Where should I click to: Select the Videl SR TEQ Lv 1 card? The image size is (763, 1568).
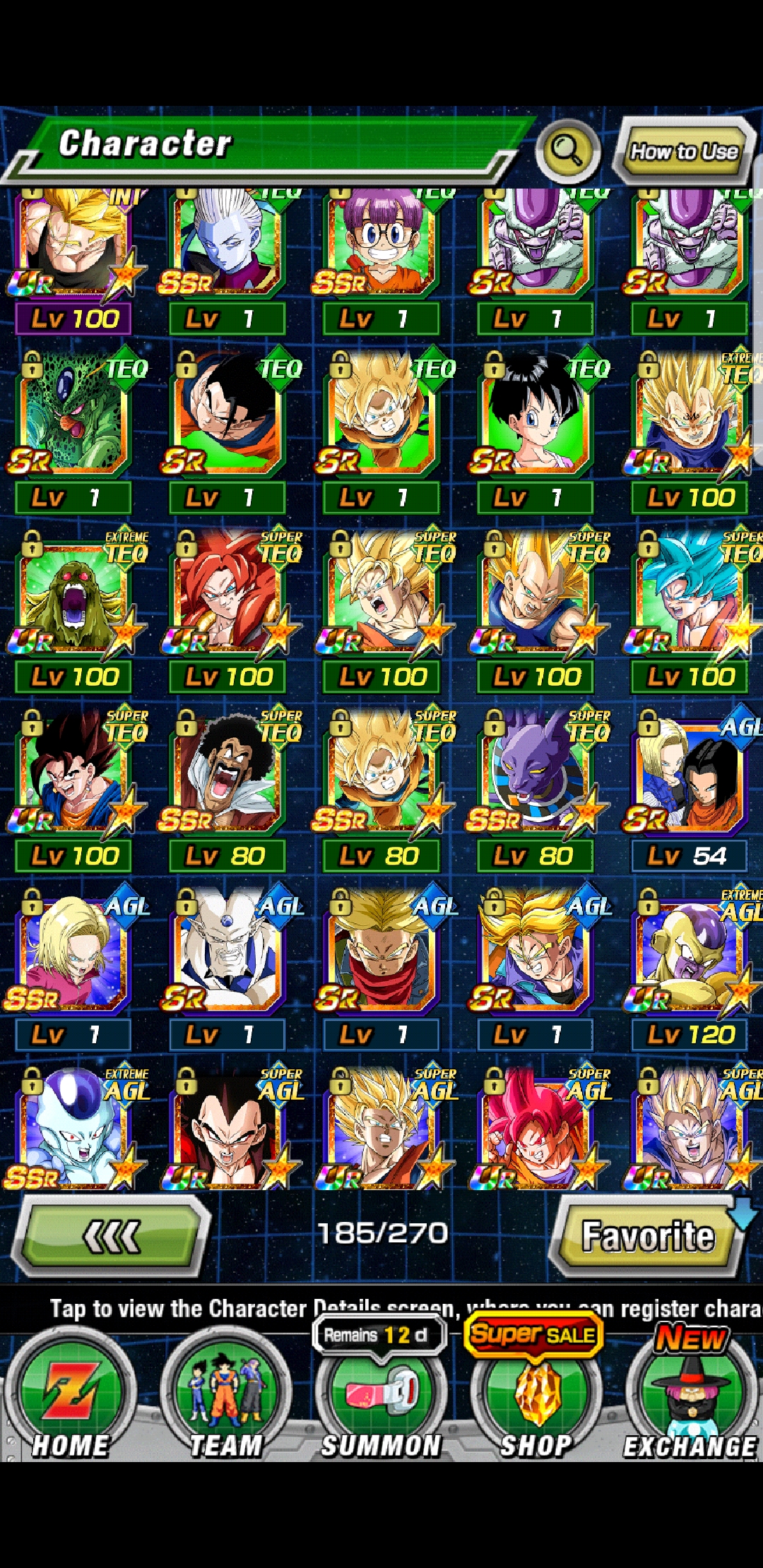coord(536,417)
